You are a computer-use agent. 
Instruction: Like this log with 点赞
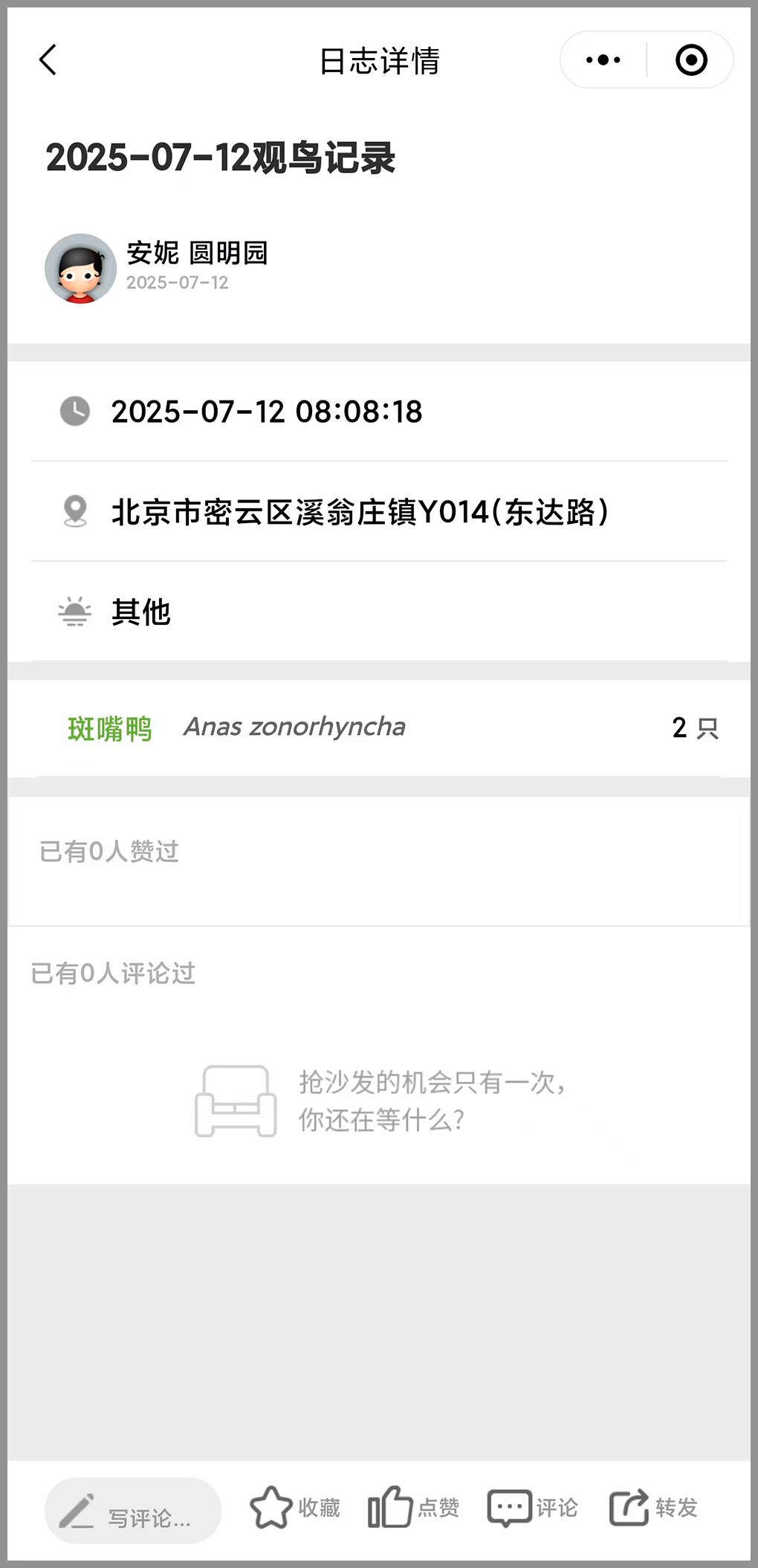pyautogui.click(x=413, y=1508)
